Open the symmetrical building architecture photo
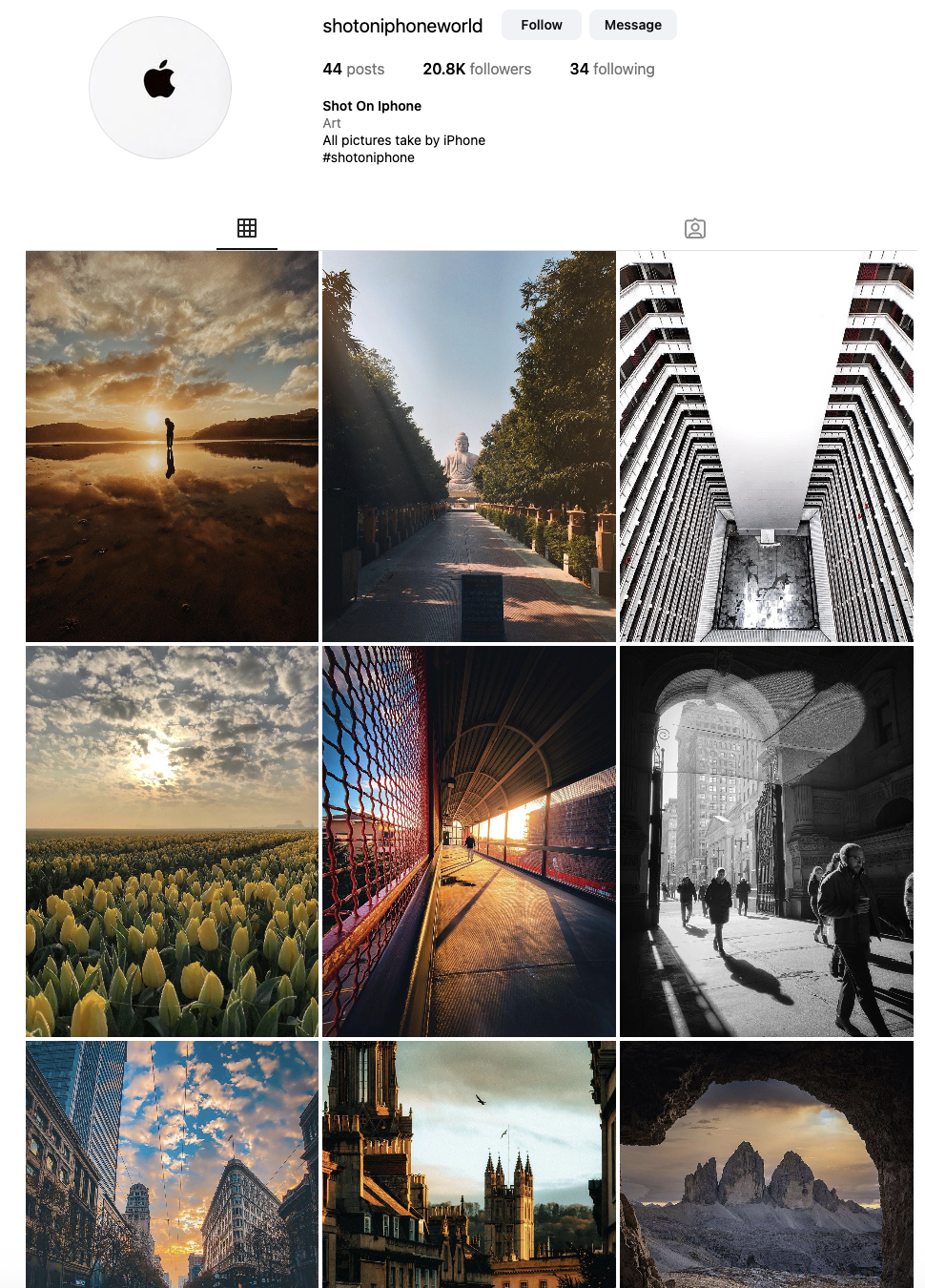 click(x=768, y=445)
